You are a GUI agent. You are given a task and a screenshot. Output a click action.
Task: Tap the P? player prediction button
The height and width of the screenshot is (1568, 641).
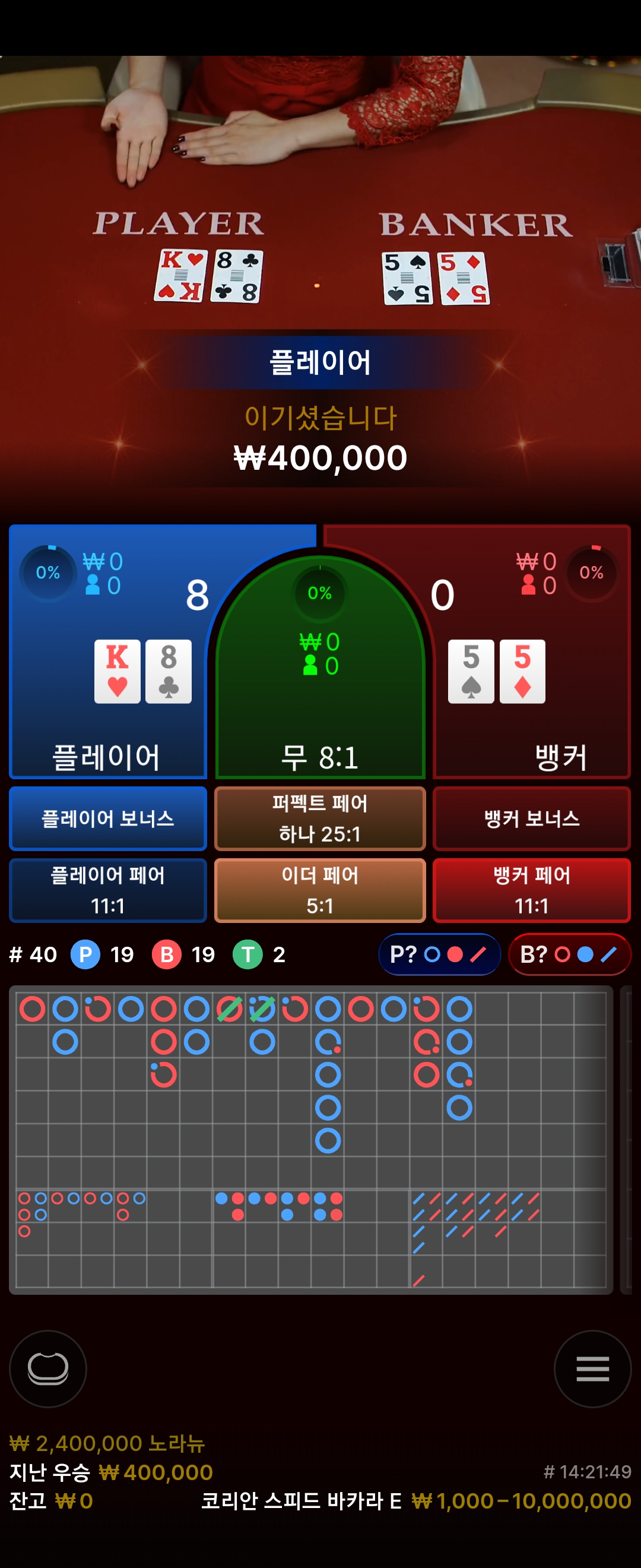439,954
